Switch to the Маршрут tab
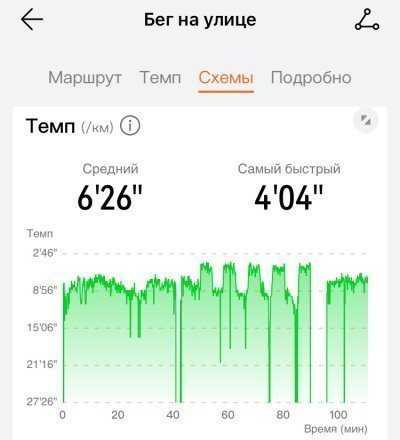The image size is (400, 440). pyautogui.click(x=85, y=78)
